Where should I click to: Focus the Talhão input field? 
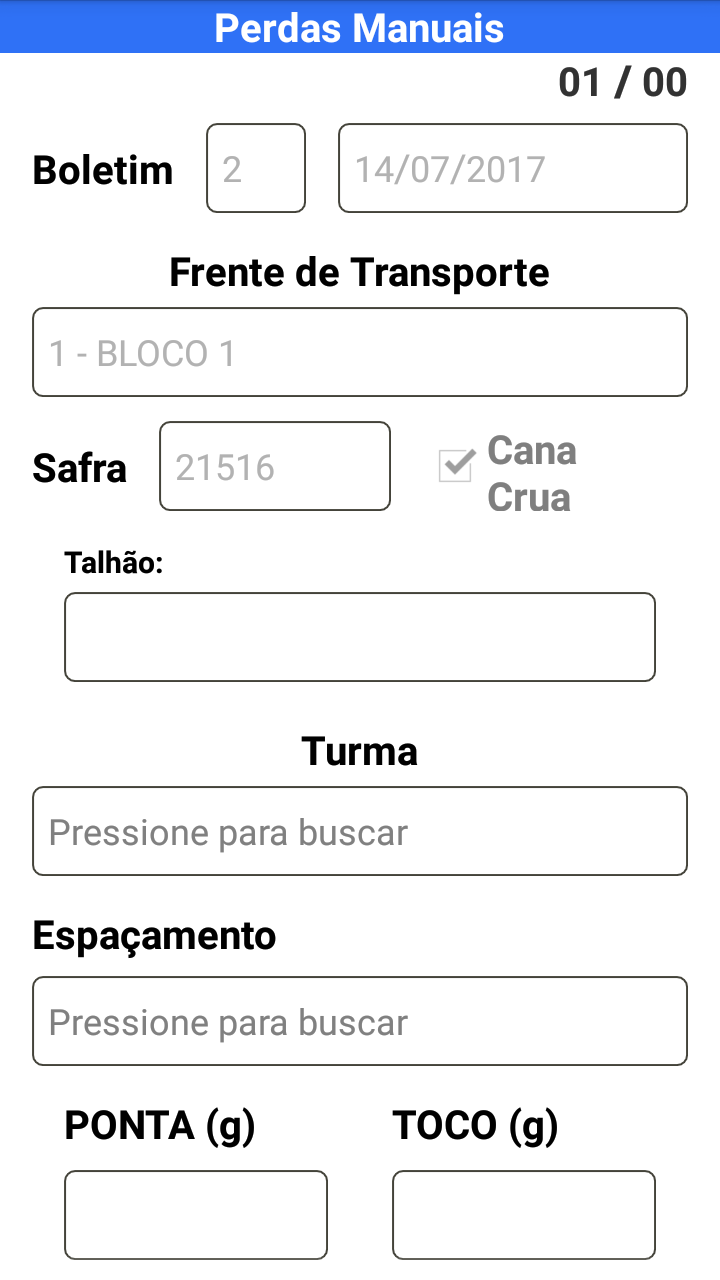tap(360, 637)
